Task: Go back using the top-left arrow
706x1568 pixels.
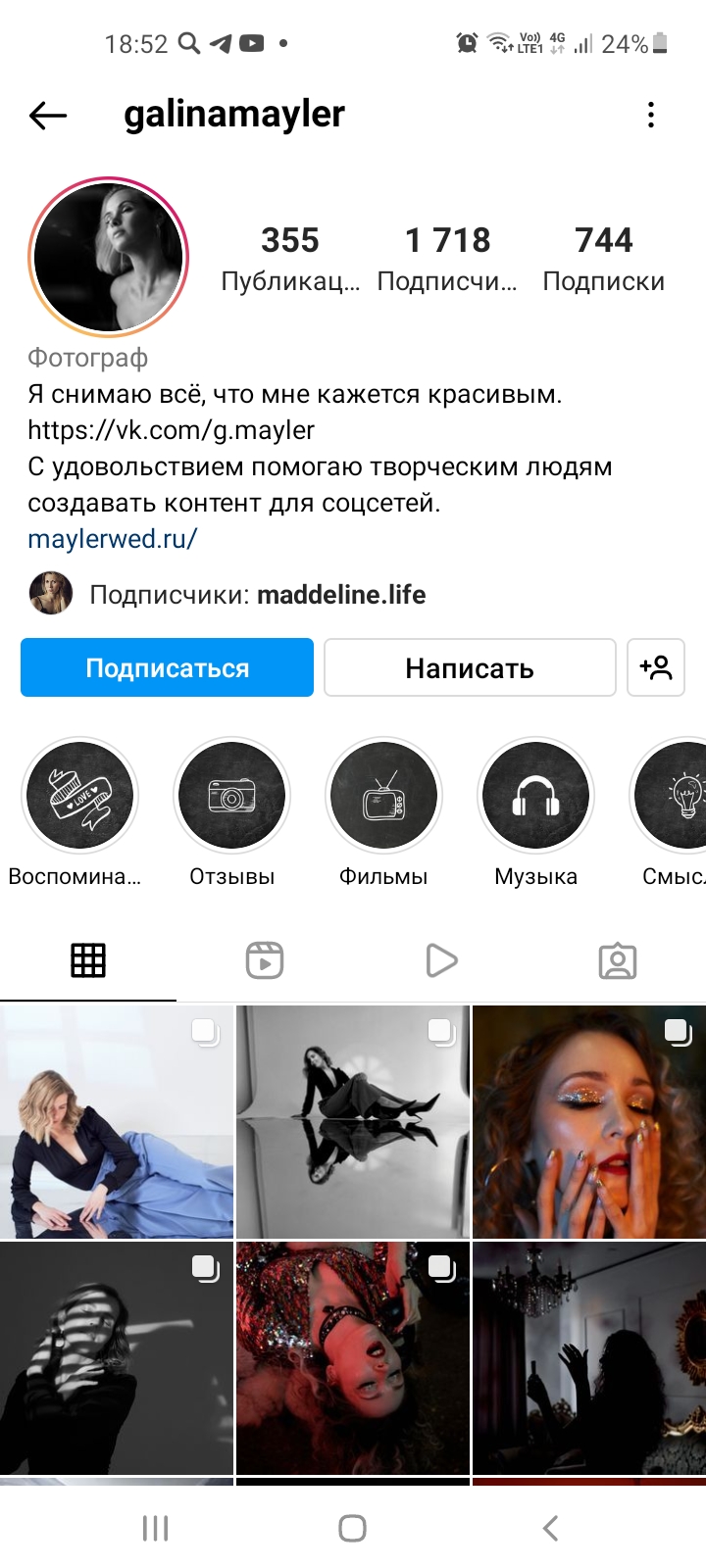Action: 48,116
